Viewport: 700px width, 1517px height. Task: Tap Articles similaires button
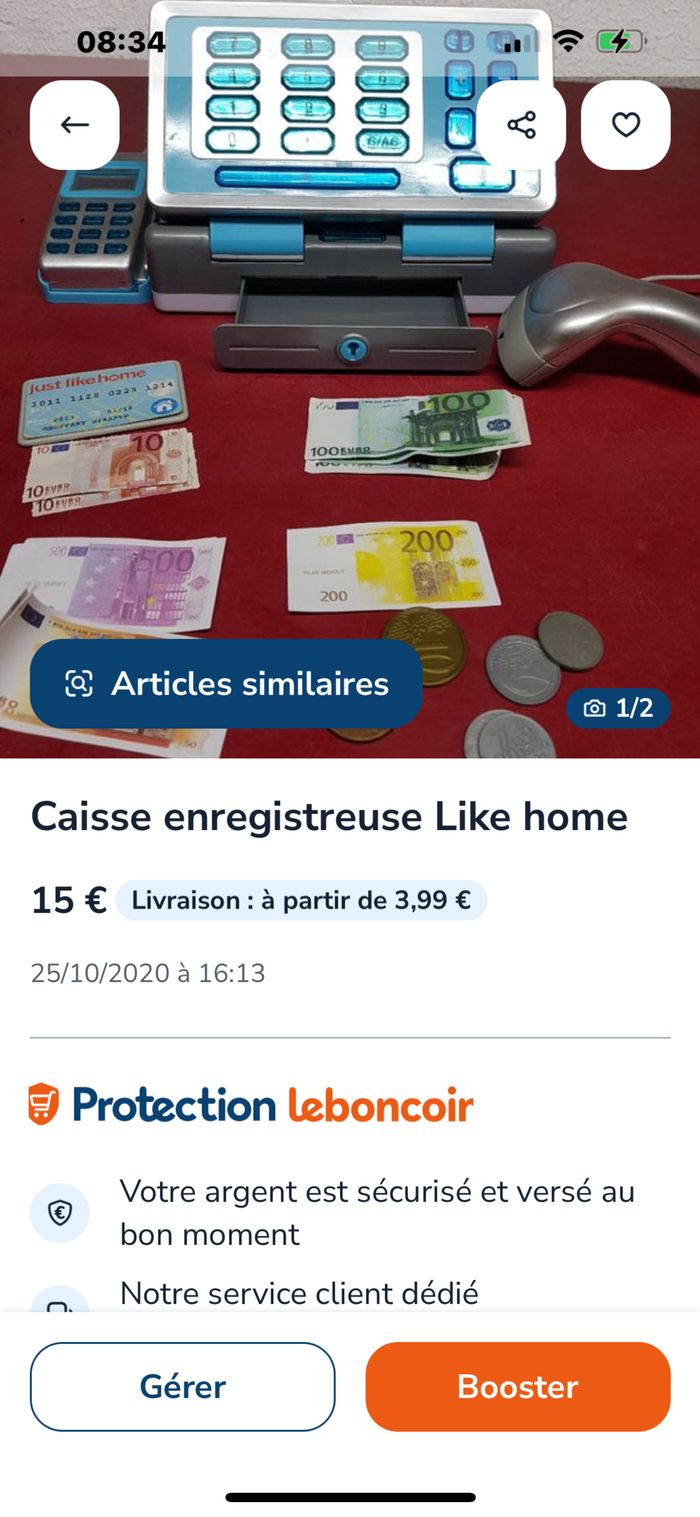226,684
